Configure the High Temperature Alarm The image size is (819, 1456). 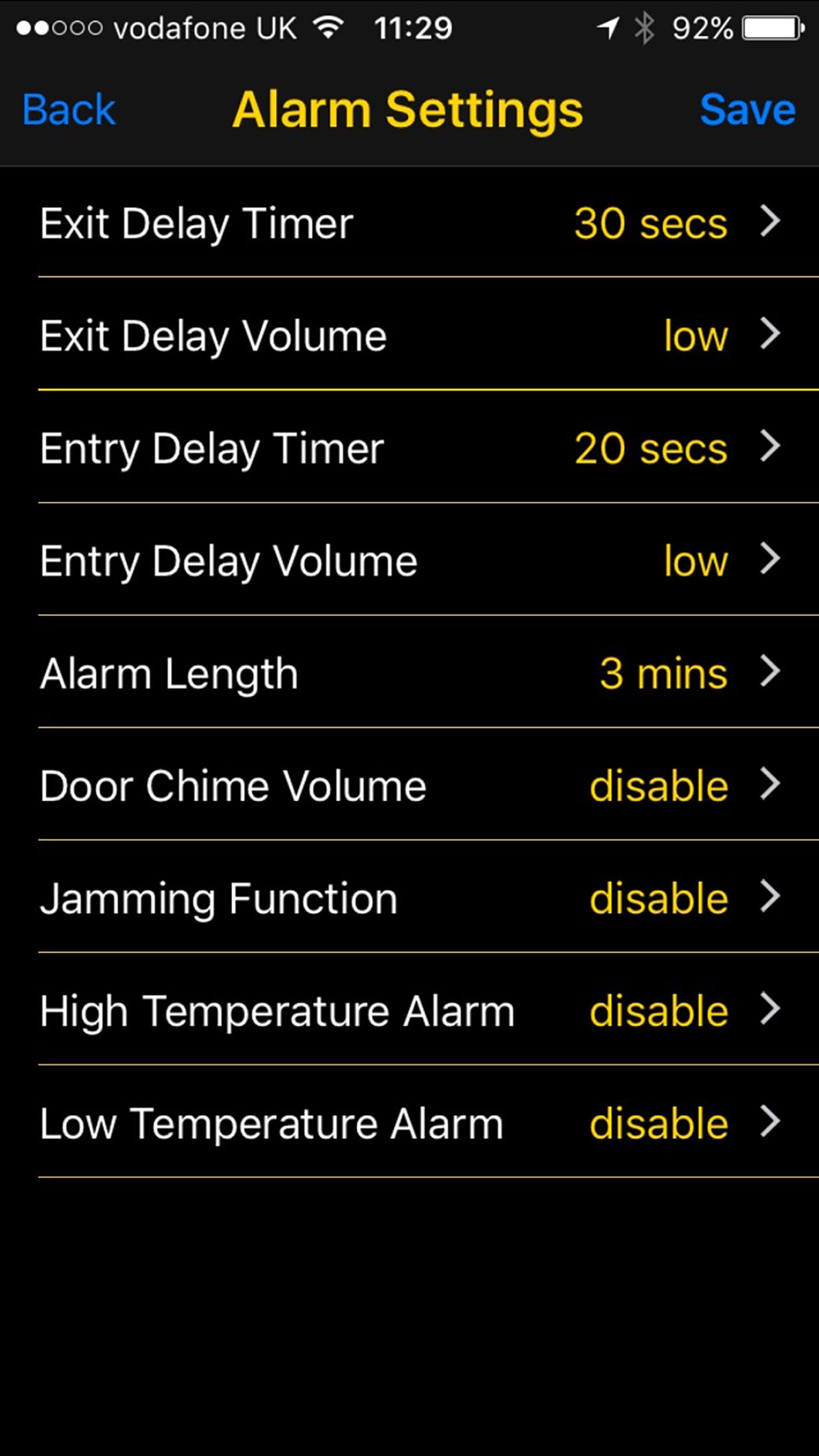click(x=409, y=1010)
